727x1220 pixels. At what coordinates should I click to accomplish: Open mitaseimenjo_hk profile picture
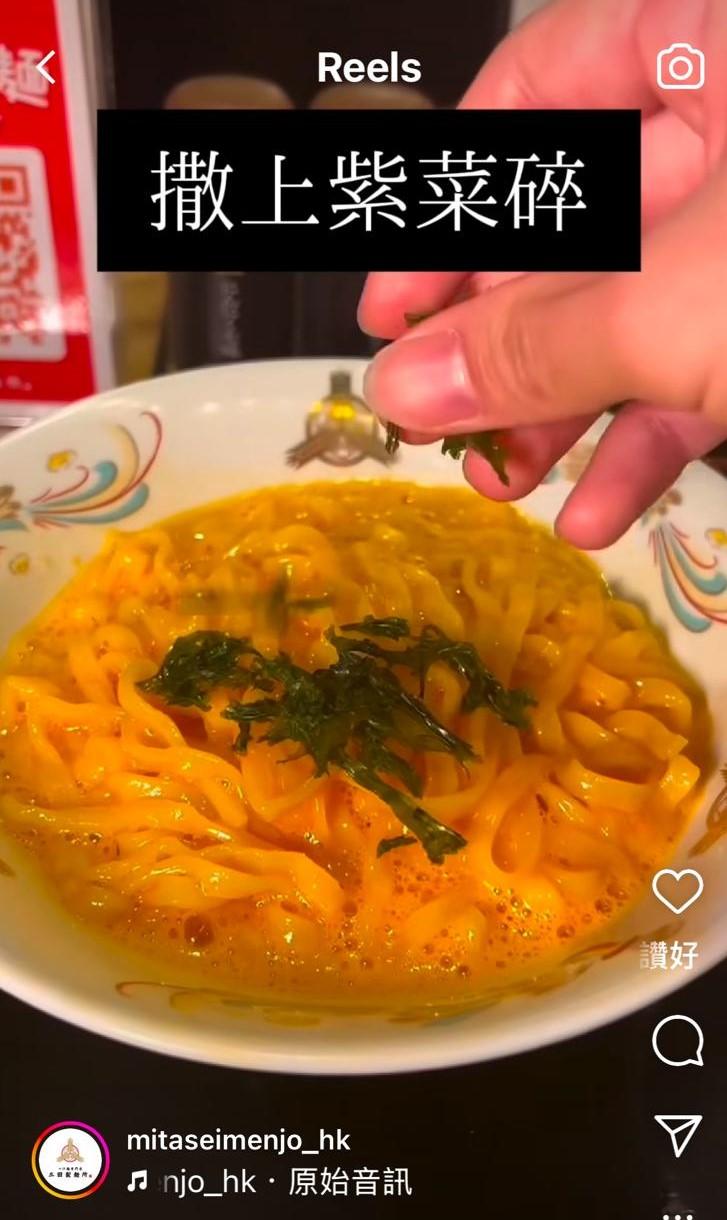coord(70,1160)
